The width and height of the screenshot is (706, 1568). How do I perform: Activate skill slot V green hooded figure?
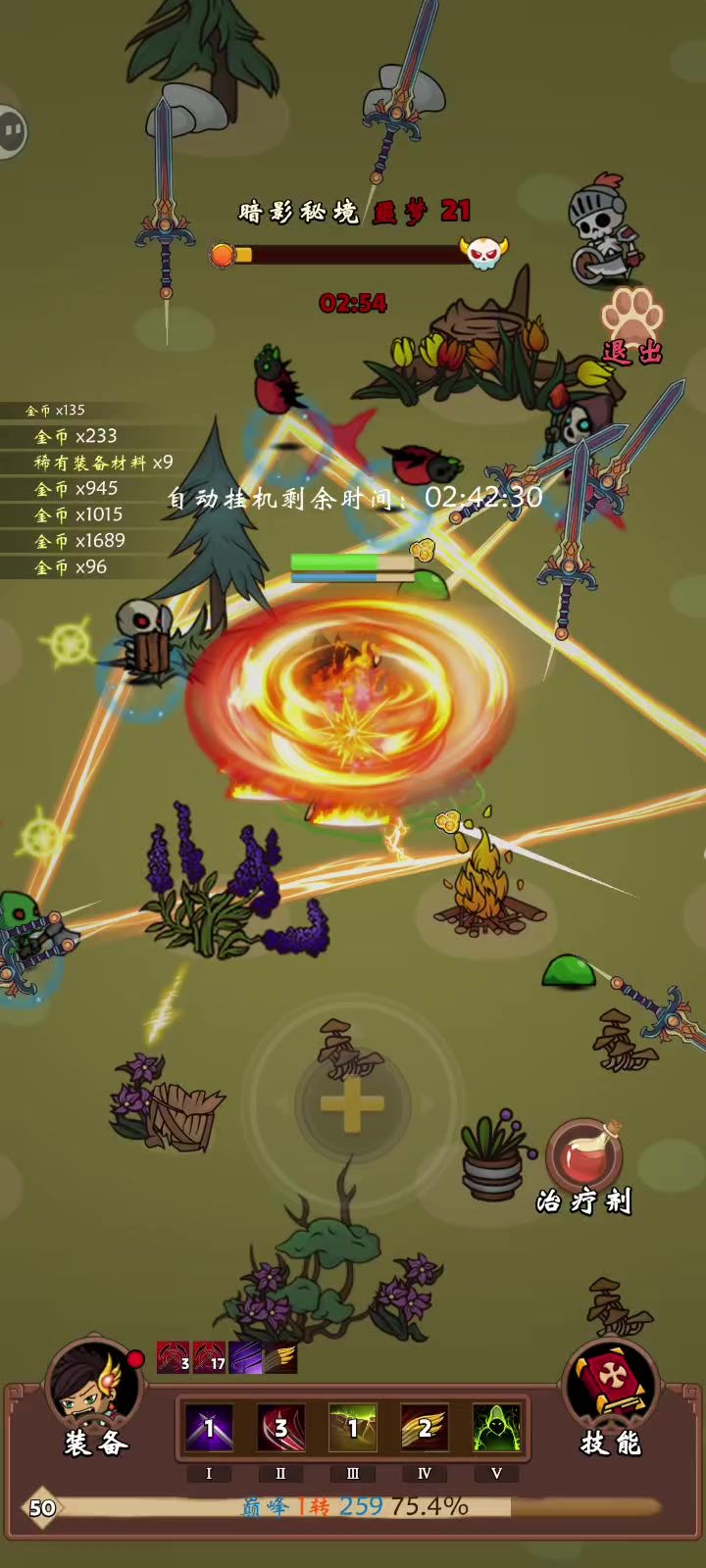pos(496,1428)
